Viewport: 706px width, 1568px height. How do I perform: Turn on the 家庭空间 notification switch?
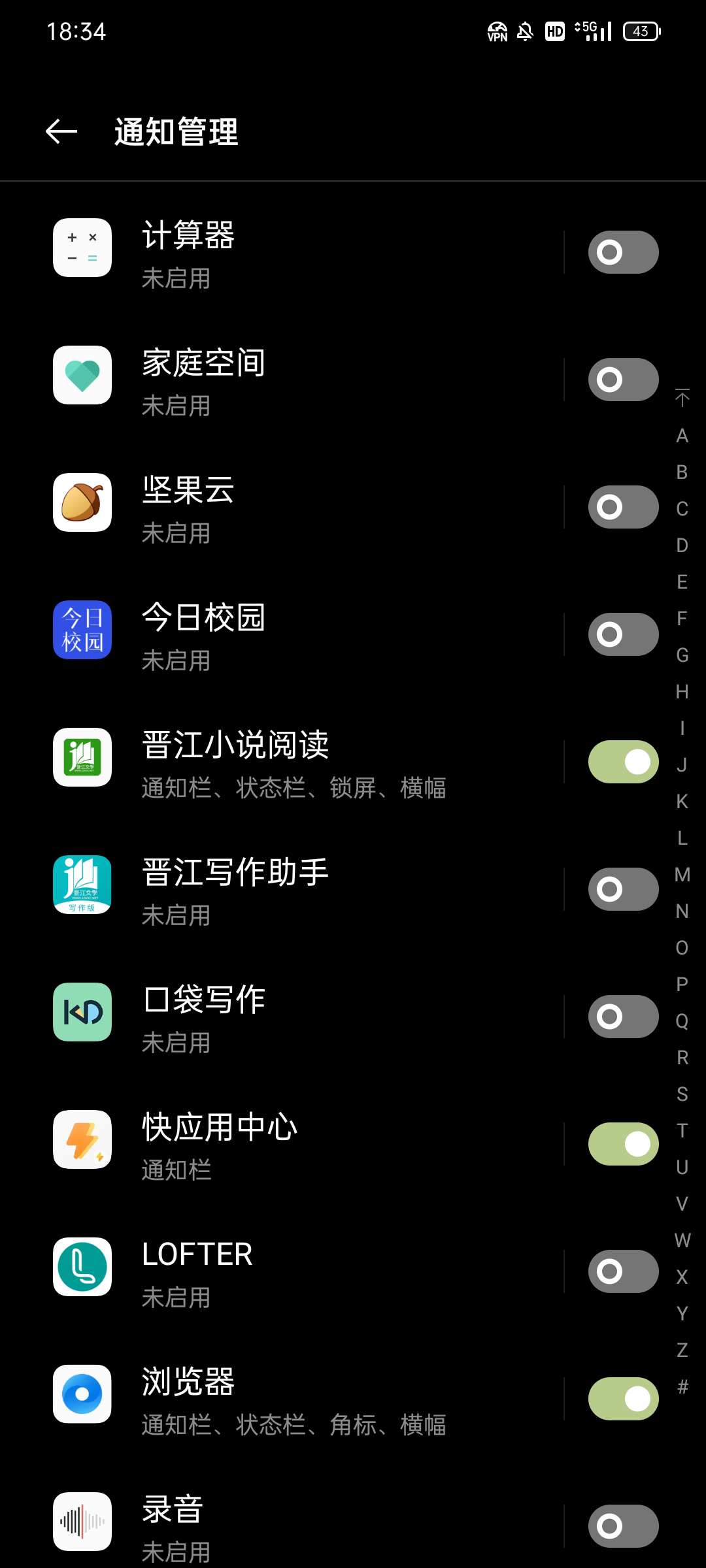(x=623, y=380)
